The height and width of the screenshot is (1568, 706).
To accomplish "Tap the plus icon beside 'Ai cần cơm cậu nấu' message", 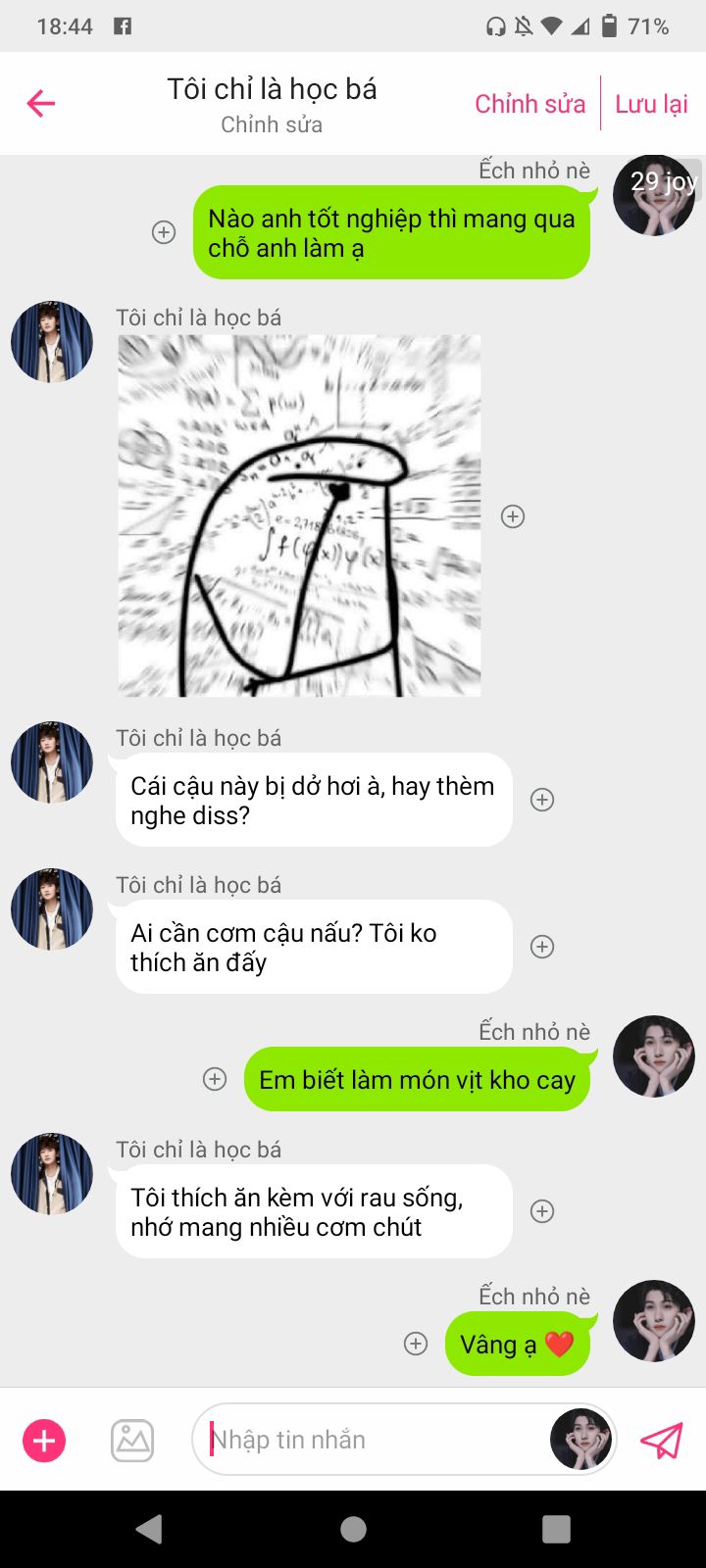I will [542, 947].
